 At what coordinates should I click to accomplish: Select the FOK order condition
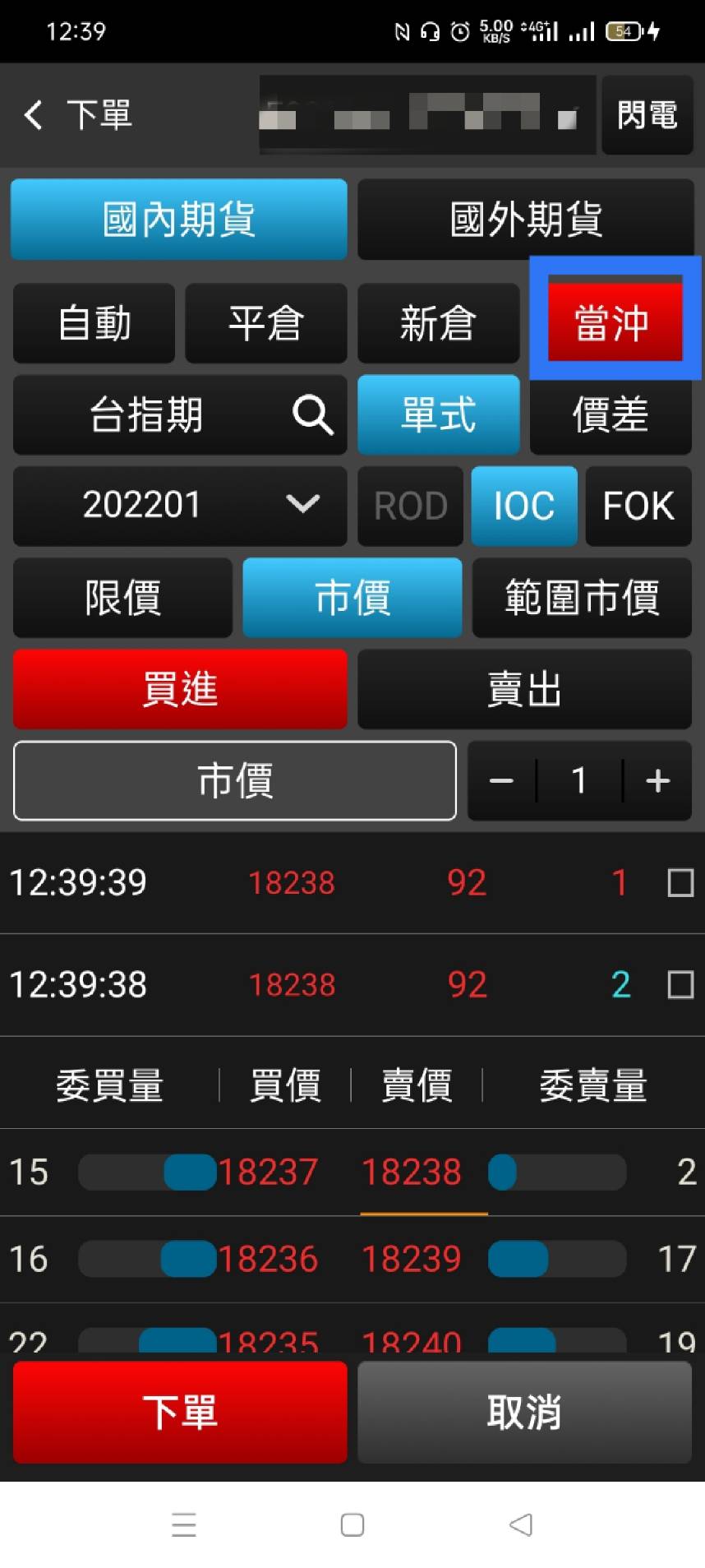pyautogui.click(x=638, y=506)
